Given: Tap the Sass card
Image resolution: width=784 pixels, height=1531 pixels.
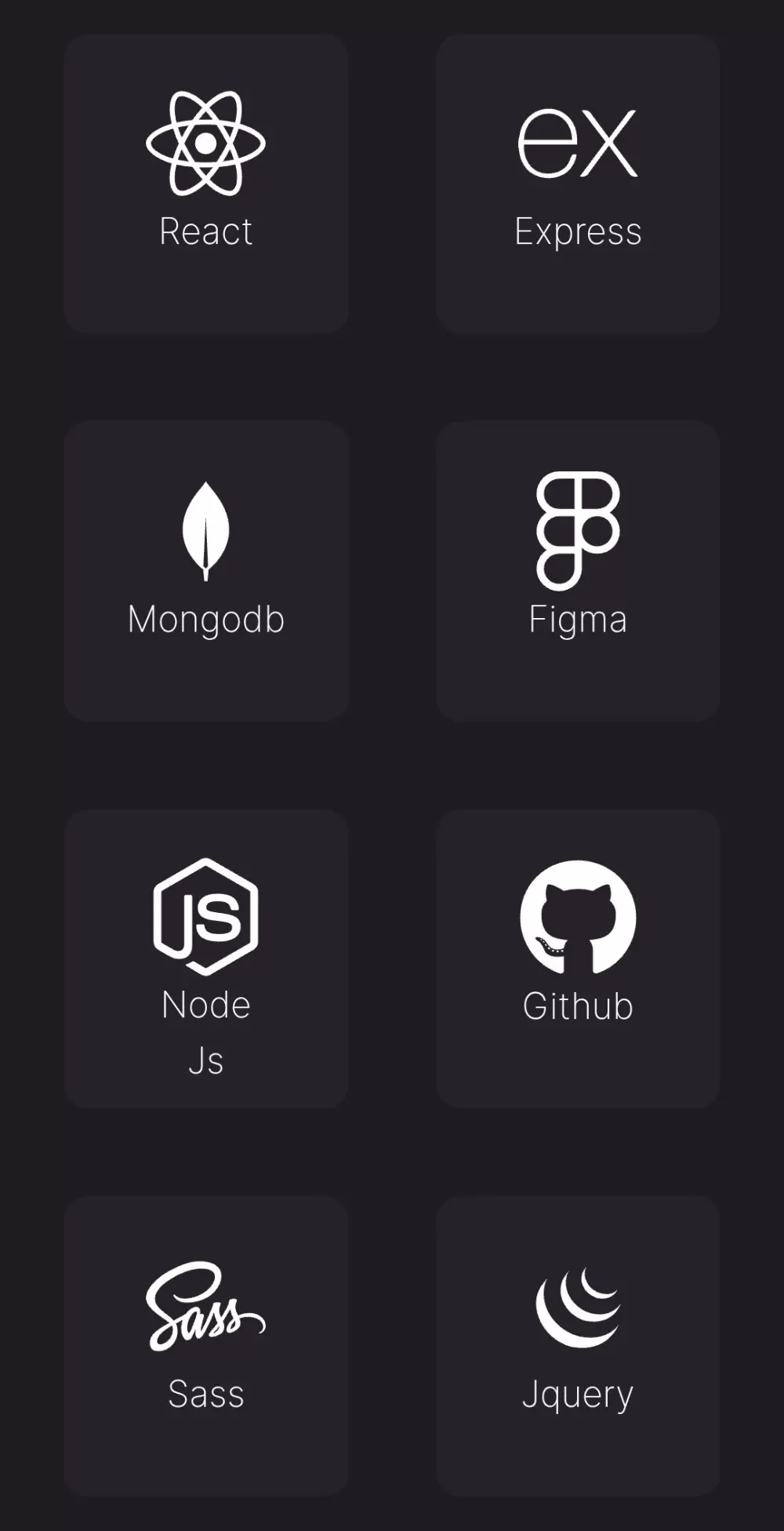Looking at the screenshot, I should (205, 1344).
